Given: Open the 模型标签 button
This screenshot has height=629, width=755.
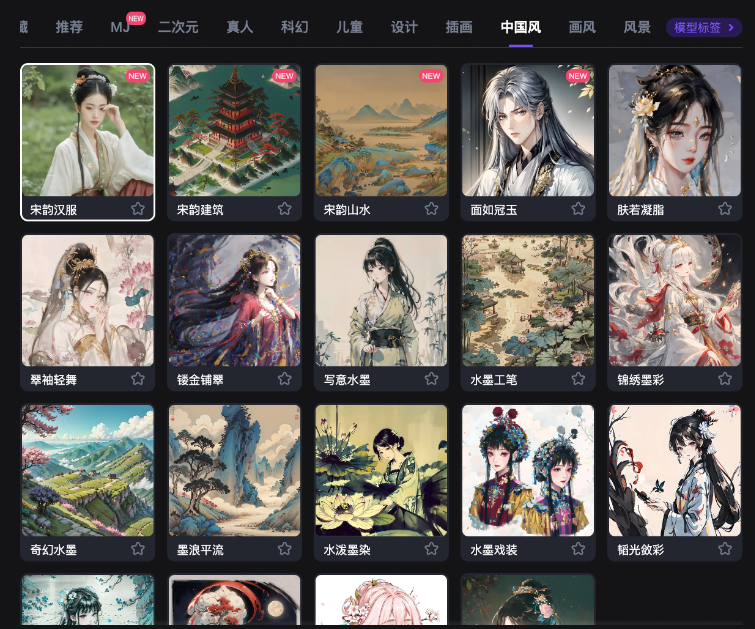Looking at the screenshot, I should [x=704, y=27].
